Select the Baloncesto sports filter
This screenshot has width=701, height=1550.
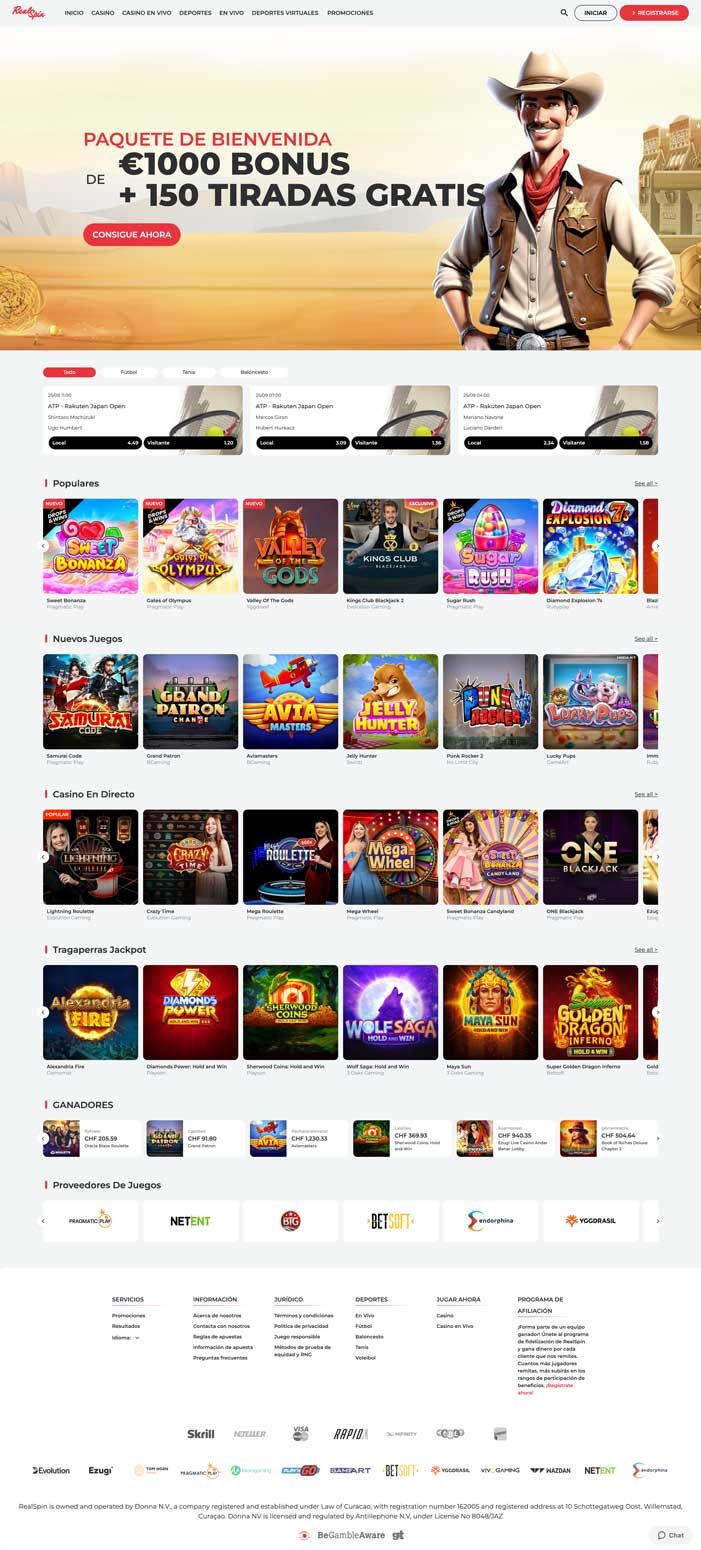point(254,372)
